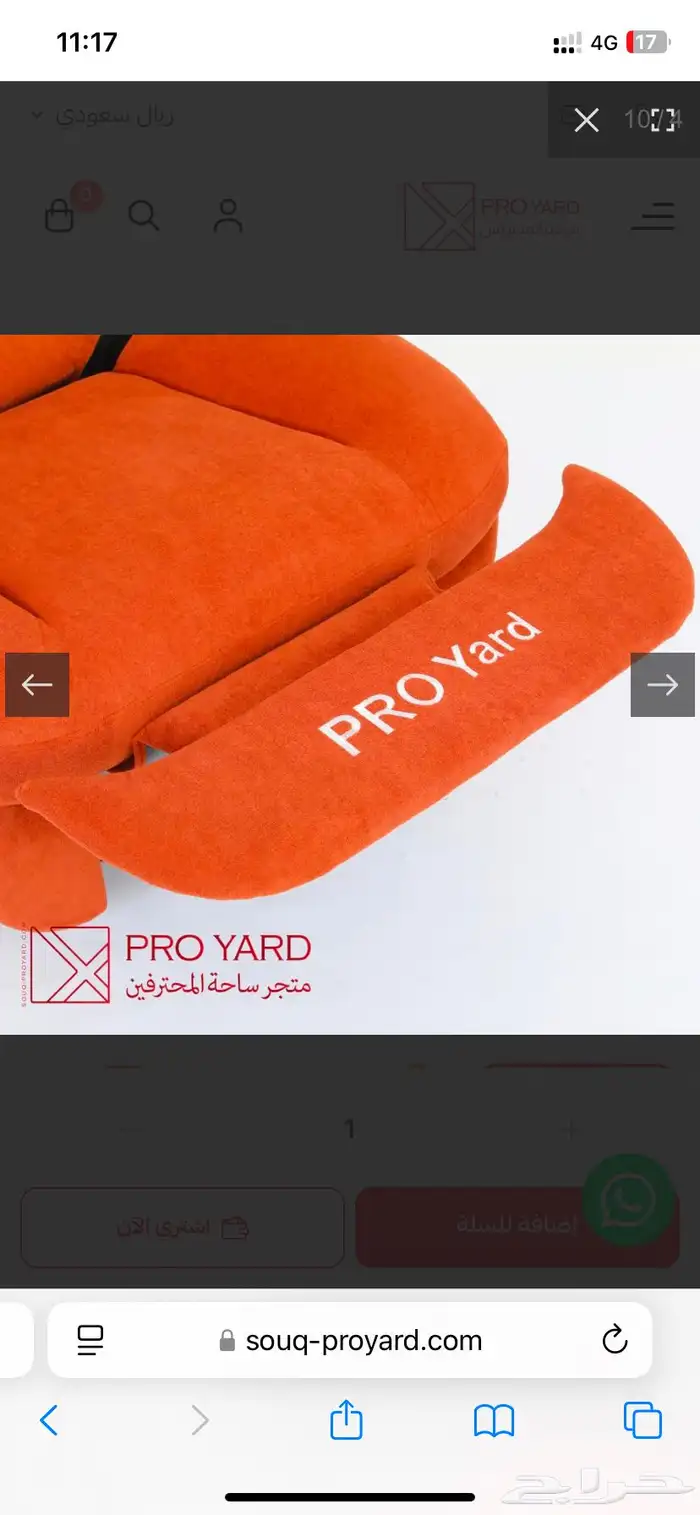The width and height of the screenshot is (700, 1515).
Task: Reload the page
Action: click(x=614, y=1341)
